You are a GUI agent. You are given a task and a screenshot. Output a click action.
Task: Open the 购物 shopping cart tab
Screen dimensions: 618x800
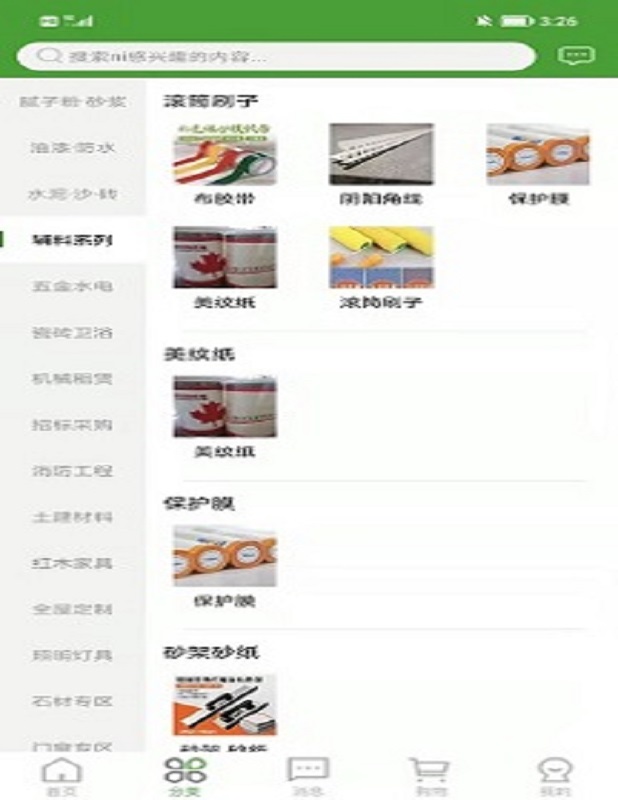click(431, 776)
